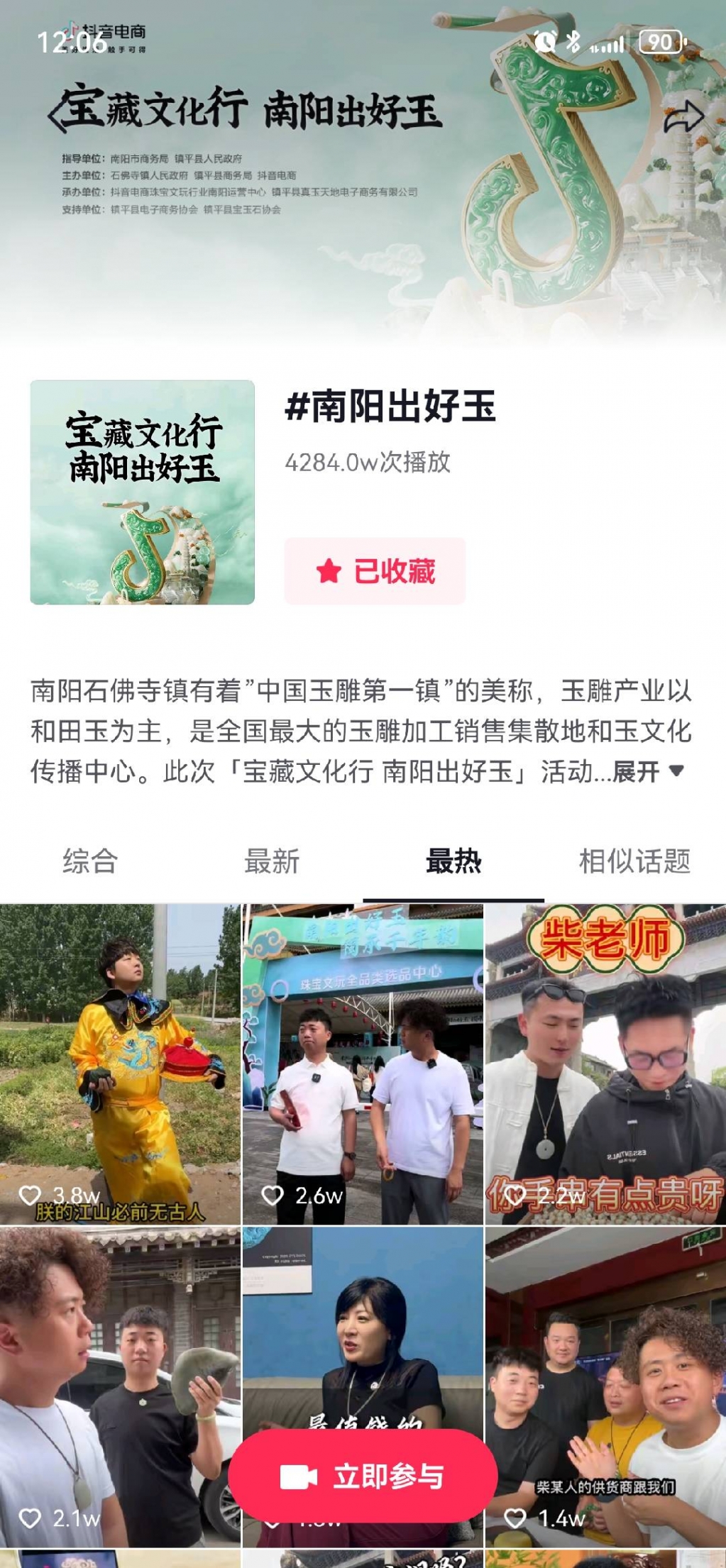Go back using the top-left arrow
This screenshot has width=726, height=1568.
pyautogui.click(x=57, y=114)
